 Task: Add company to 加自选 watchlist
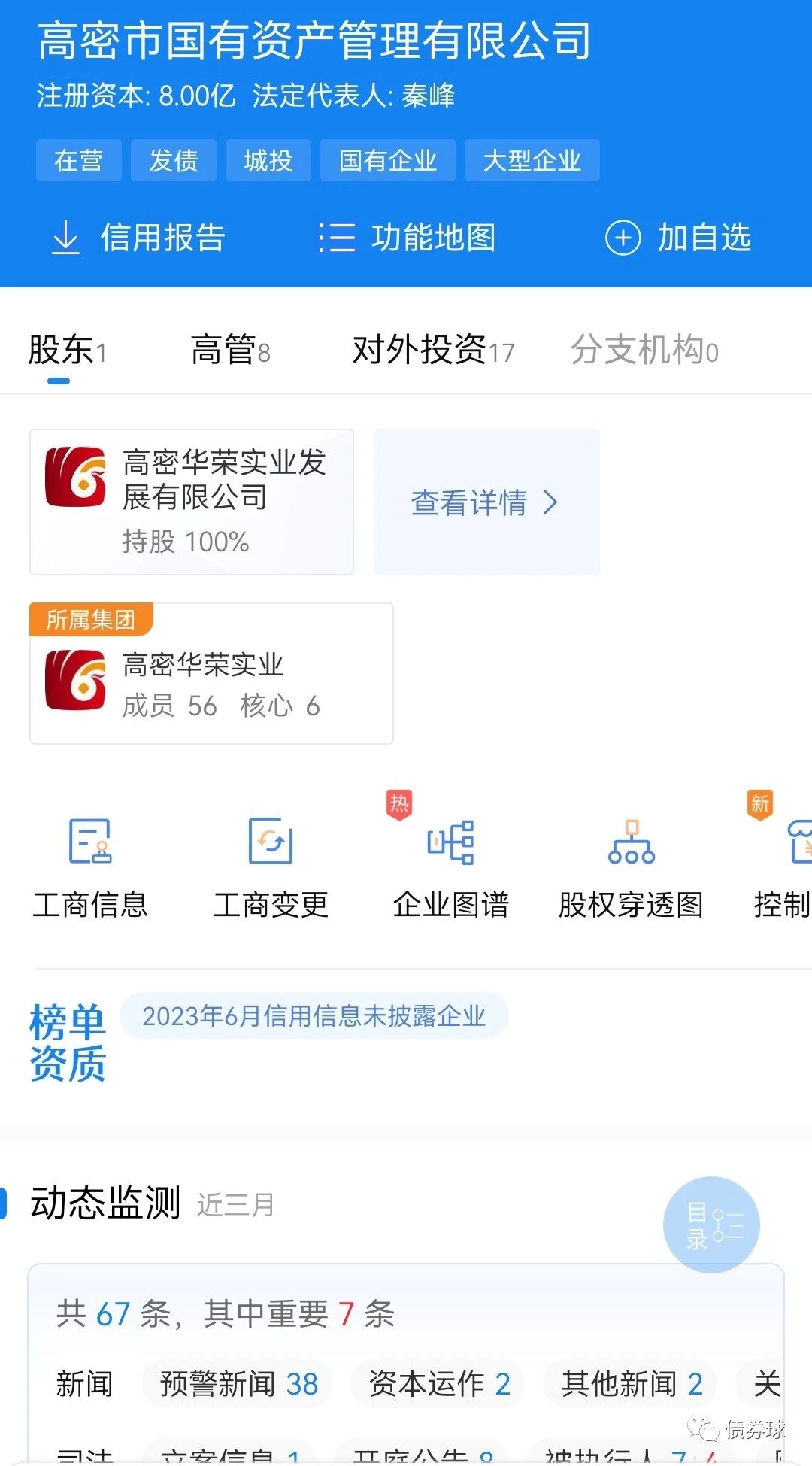[678, 238]
